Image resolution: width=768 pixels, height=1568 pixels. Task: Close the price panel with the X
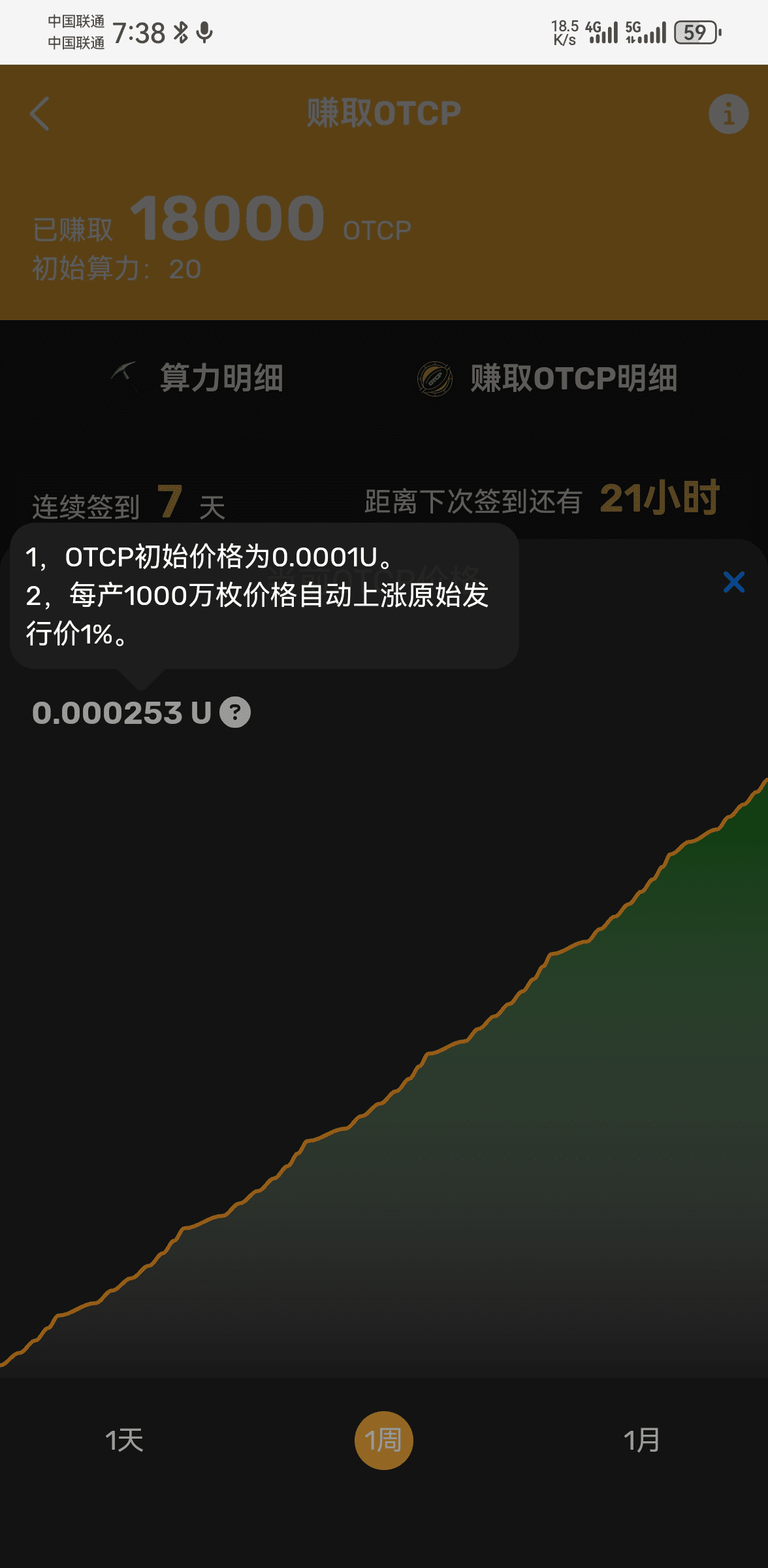pyautogui.click(x=734, y=581)
